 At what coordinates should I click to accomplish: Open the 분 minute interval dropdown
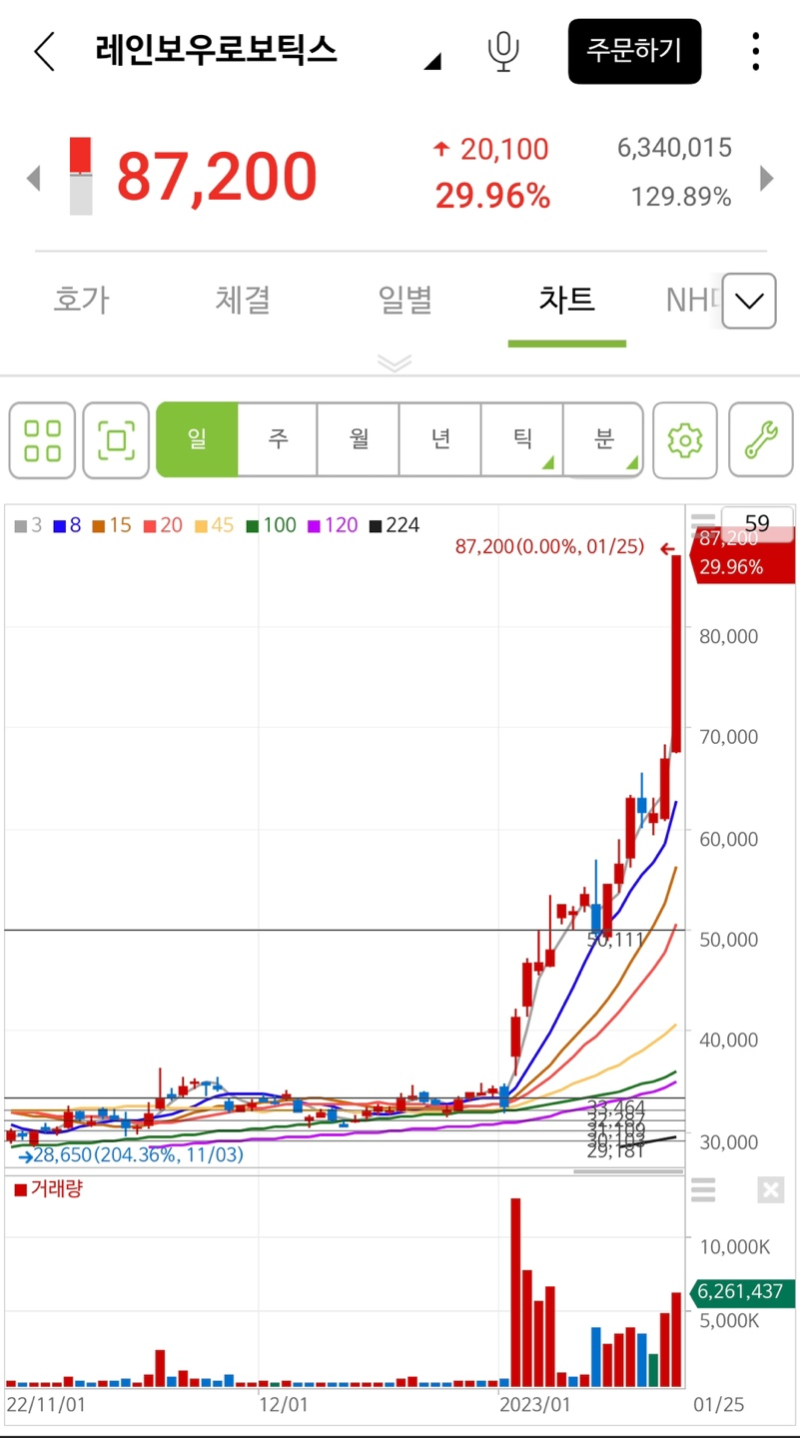coord(603,440)
